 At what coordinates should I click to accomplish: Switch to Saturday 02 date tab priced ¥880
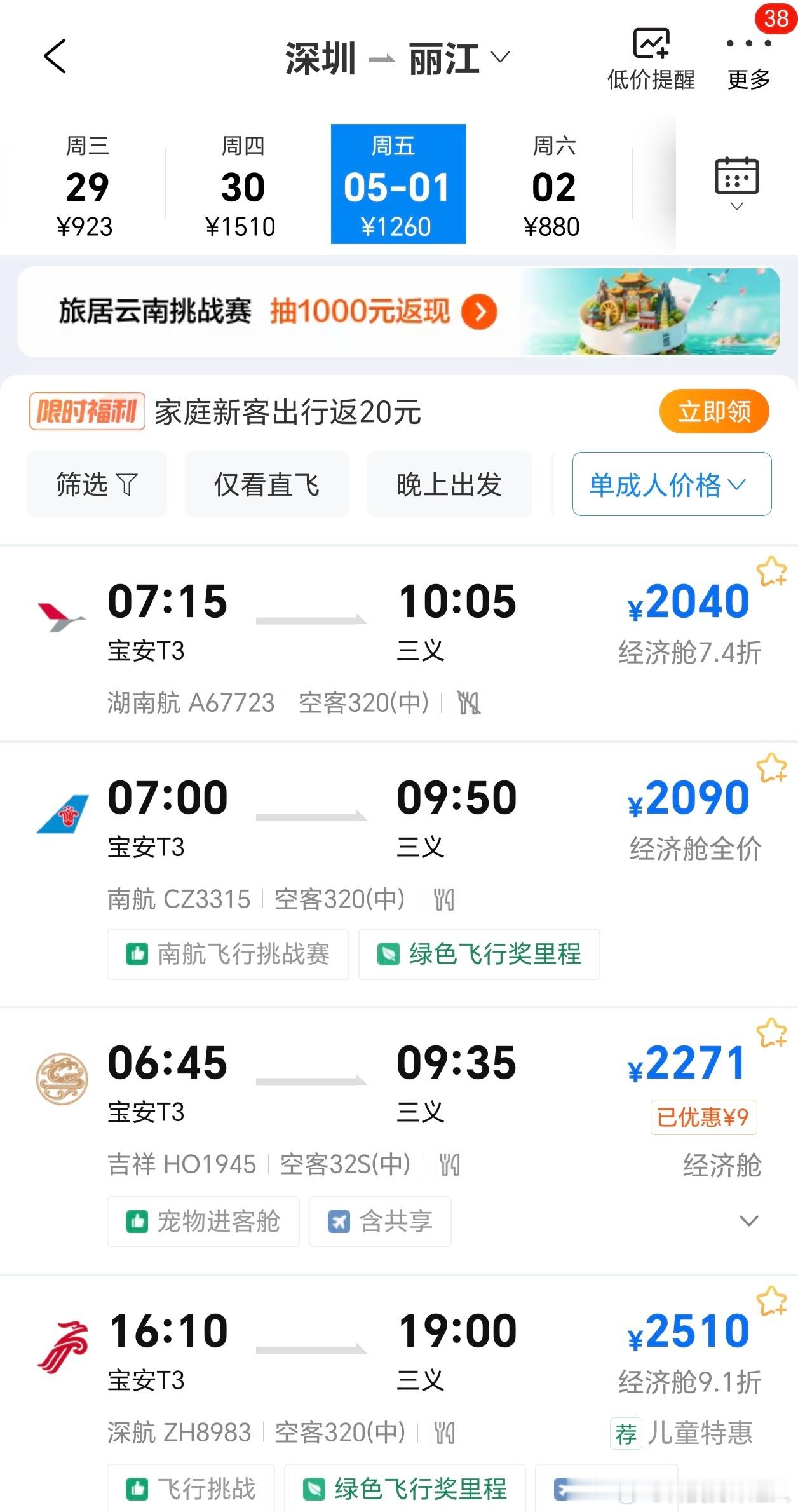tap(552, 184)
